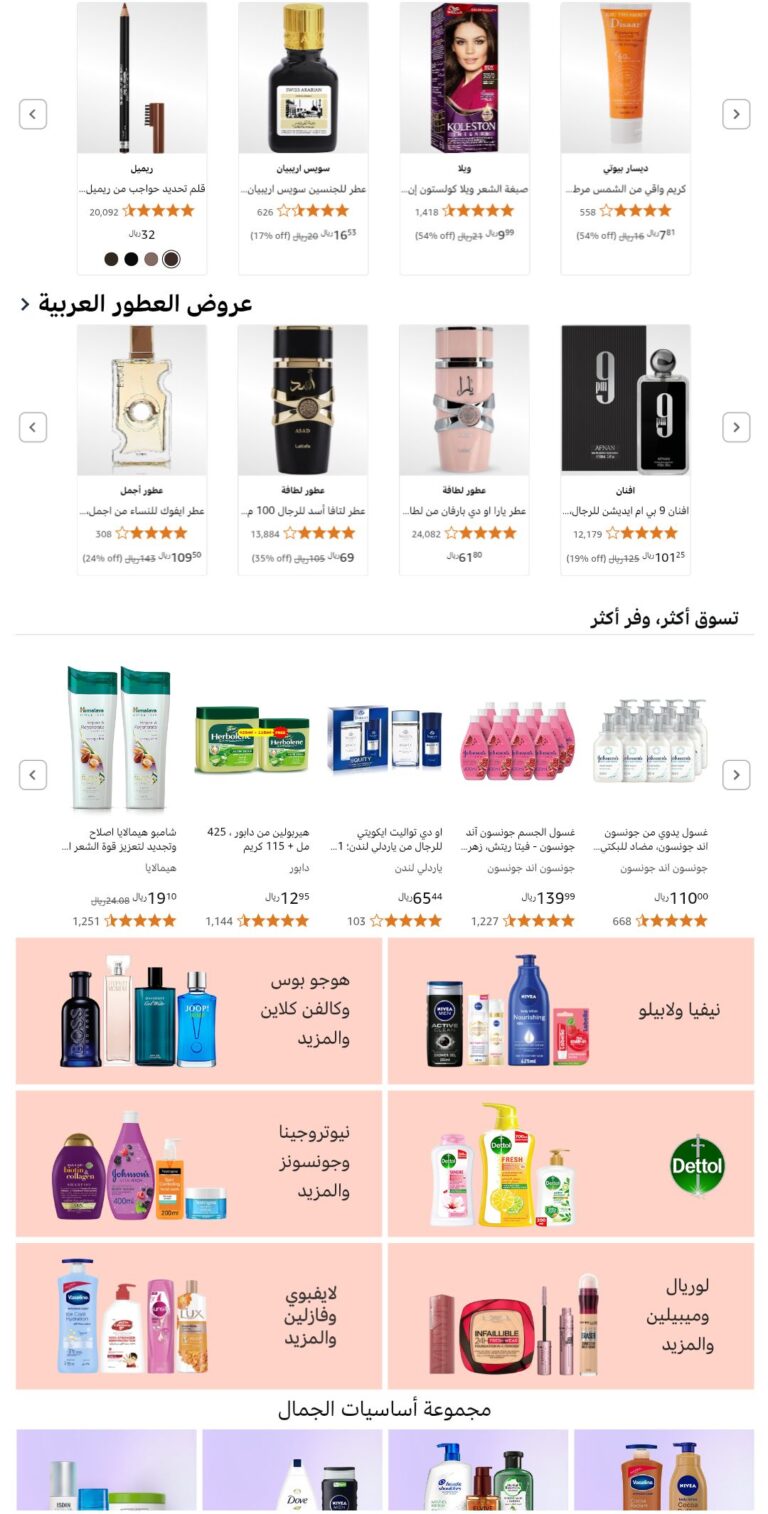Image resolution: width=768 pixels, height=1514 pixels.
Task: Browse the Dettol brand tile
Action: [x=570, y=1164]
